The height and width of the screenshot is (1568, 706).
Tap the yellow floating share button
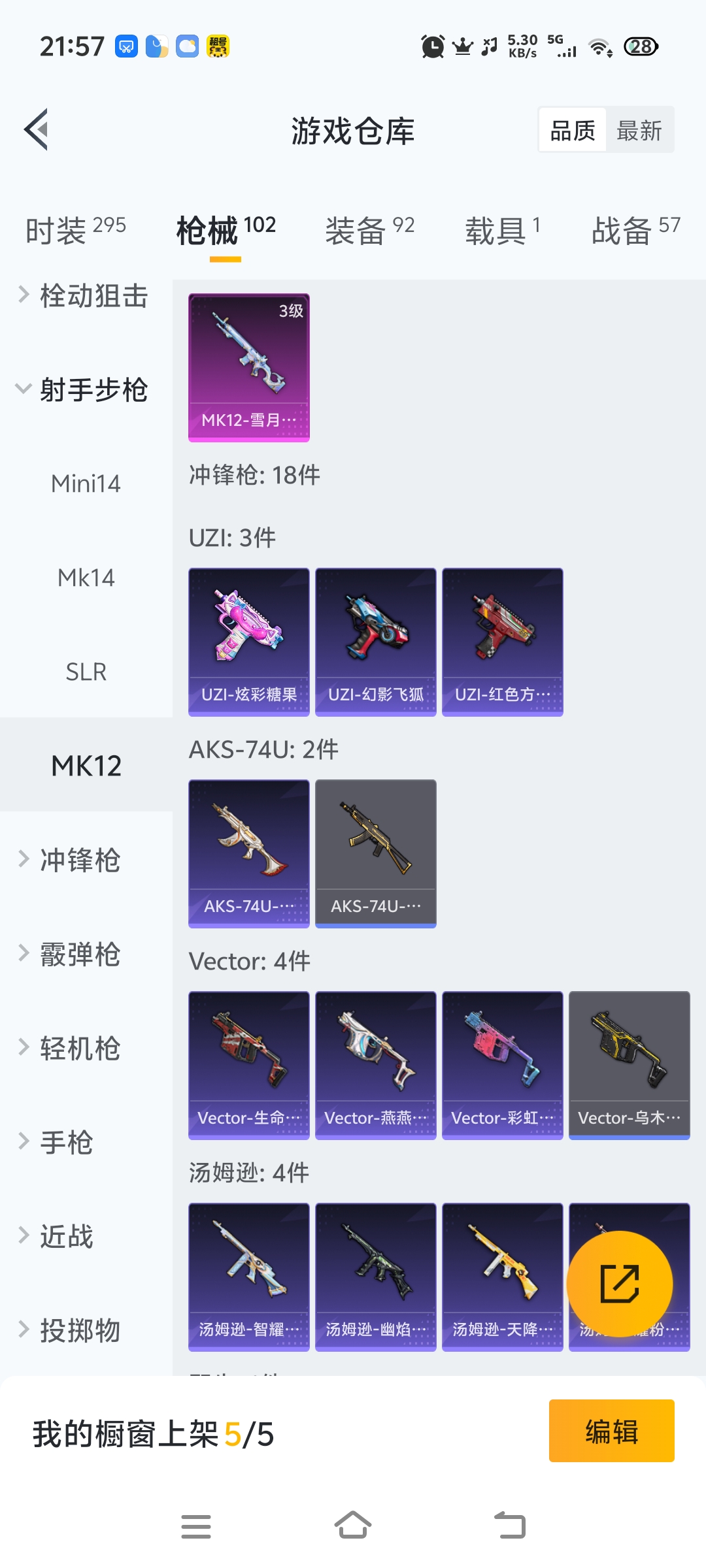(619, 1283)
